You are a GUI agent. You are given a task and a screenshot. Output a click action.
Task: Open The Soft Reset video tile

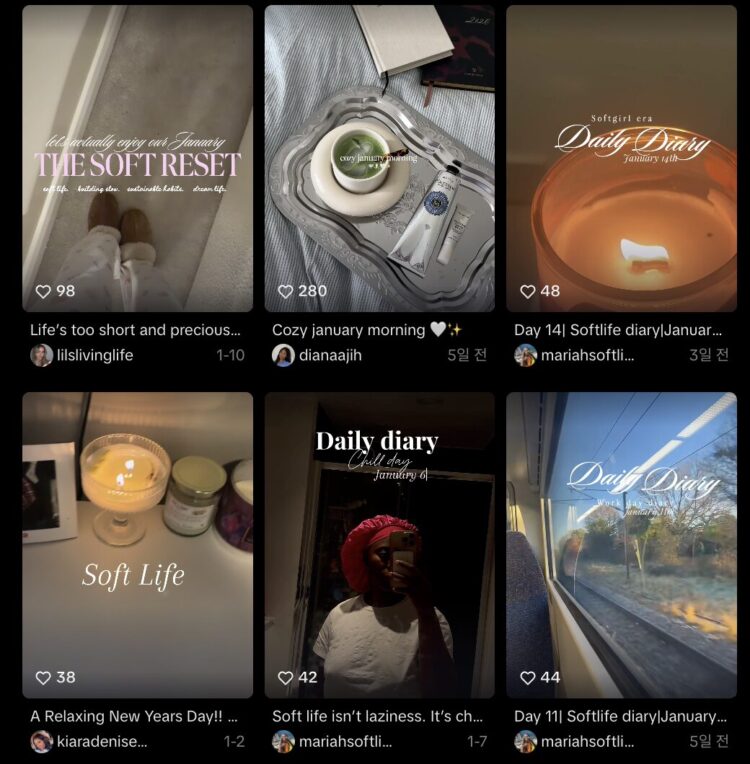[x=137, y=160]
